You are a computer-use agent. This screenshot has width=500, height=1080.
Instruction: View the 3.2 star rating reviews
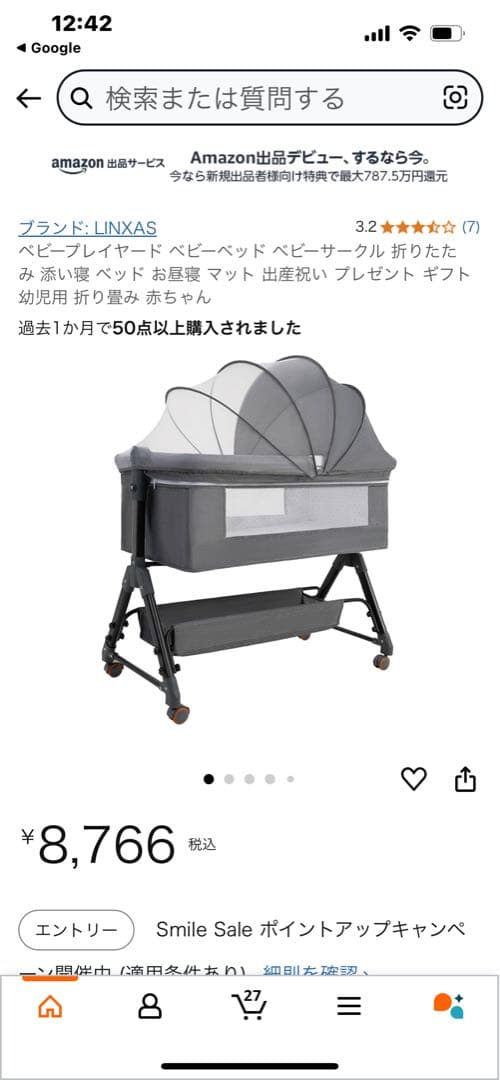pos(417,227)
